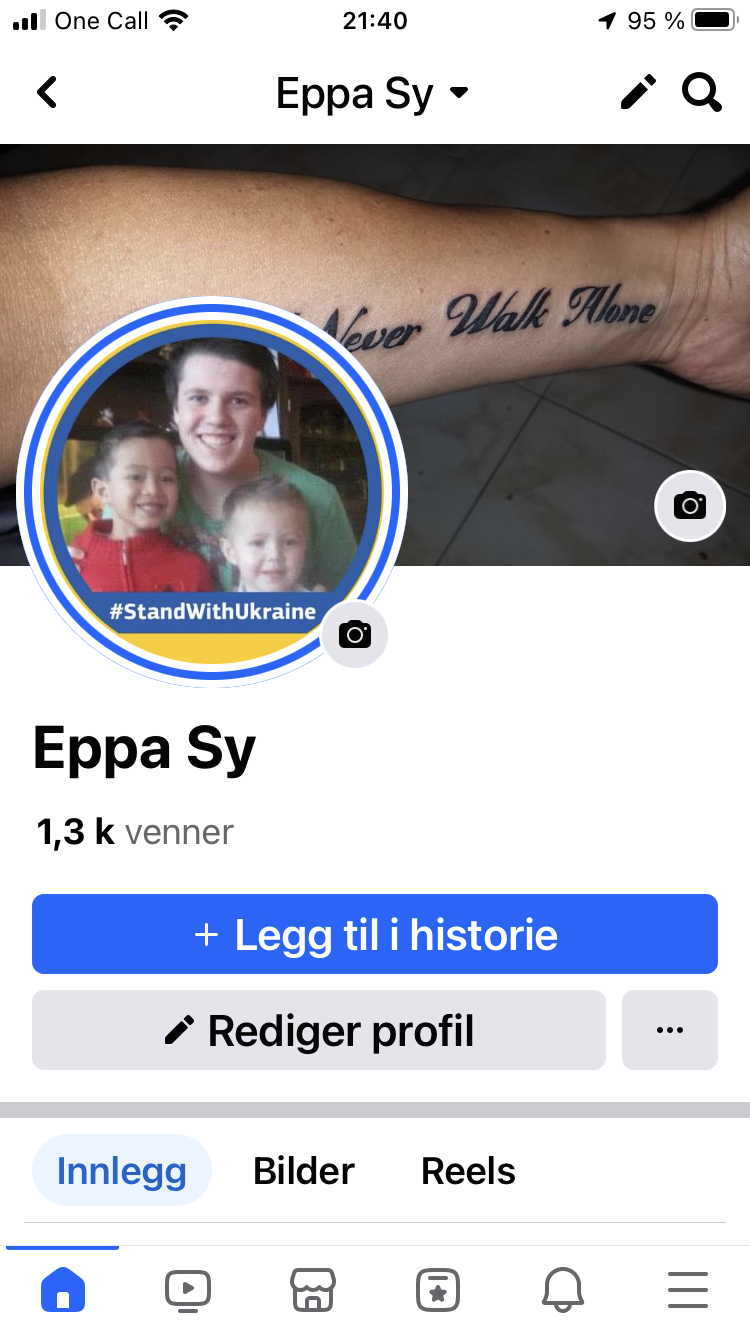Image resolution: width=750 pixels, height=1334 pixels.
Task: Tap Legg til i historie button
Action: pos(375,934)
